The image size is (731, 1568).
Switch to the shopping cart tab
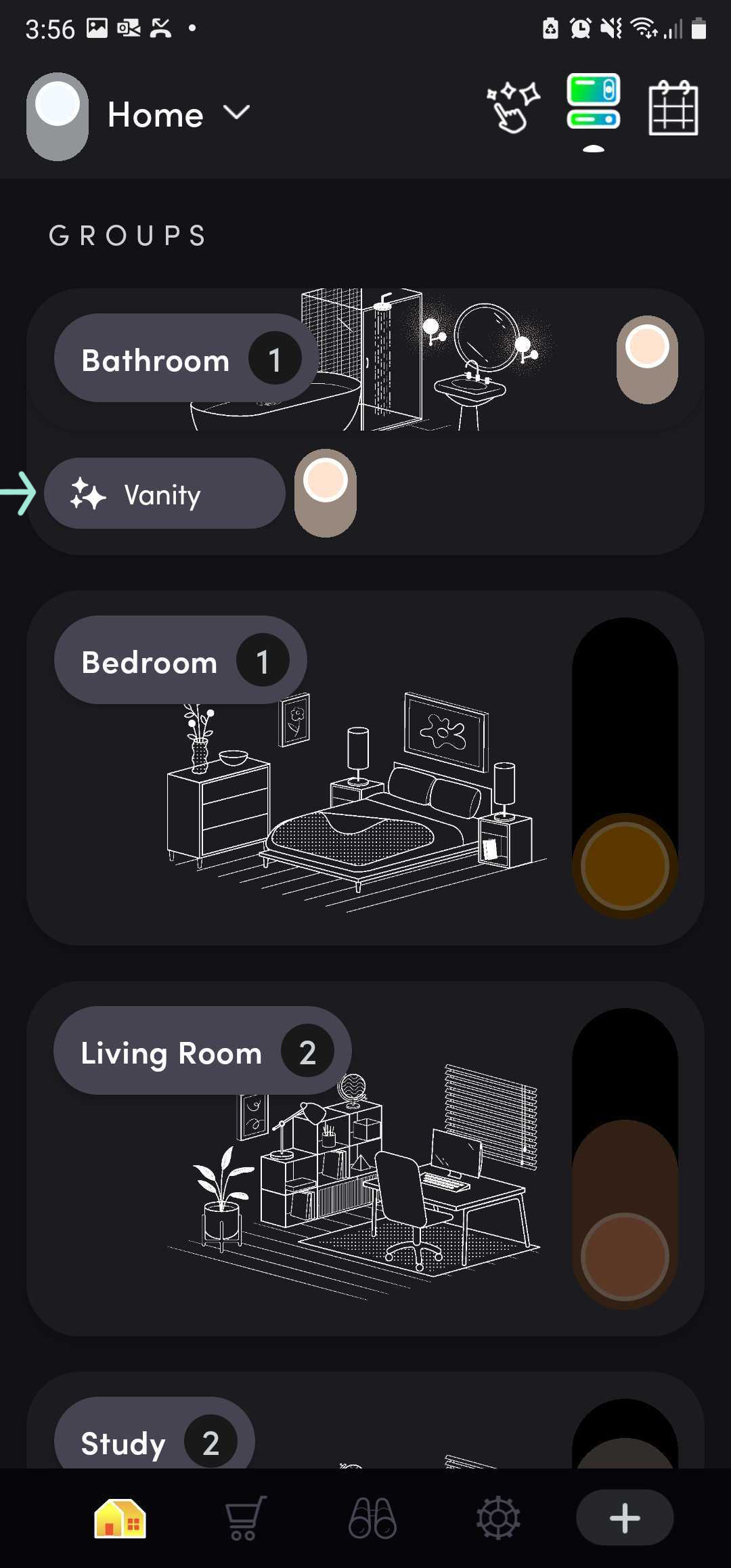coord(245,1518)
